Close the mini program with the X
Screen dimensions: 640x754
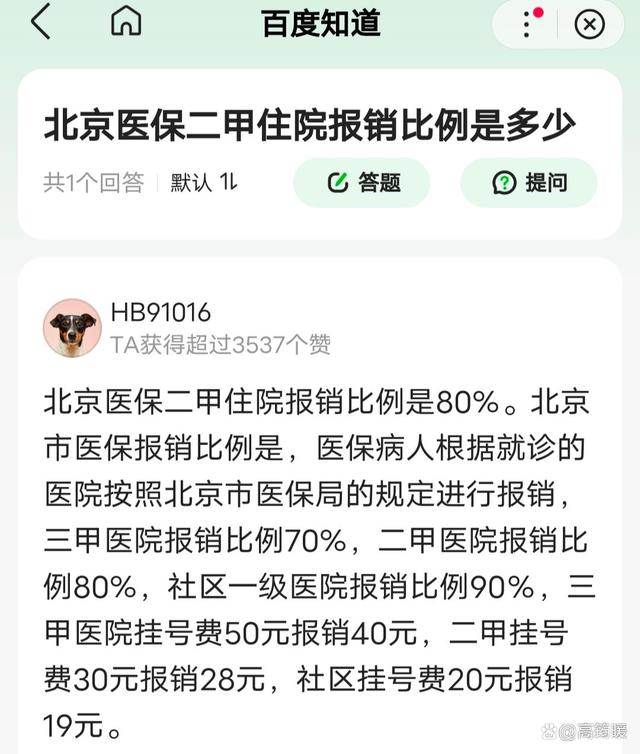tap(590, 23)
